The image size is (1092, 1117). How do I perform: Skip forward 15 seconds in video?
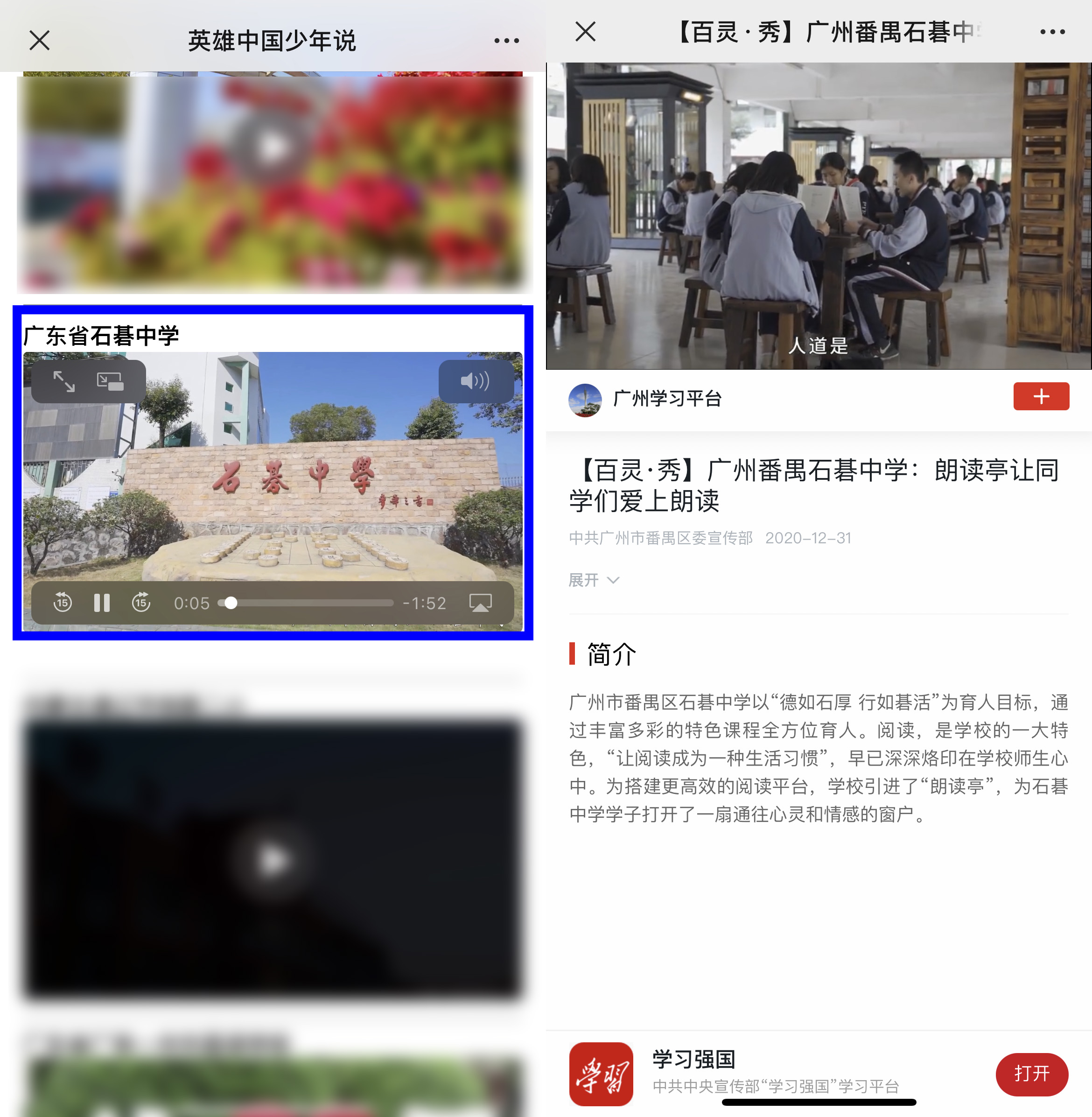(141, 603)
